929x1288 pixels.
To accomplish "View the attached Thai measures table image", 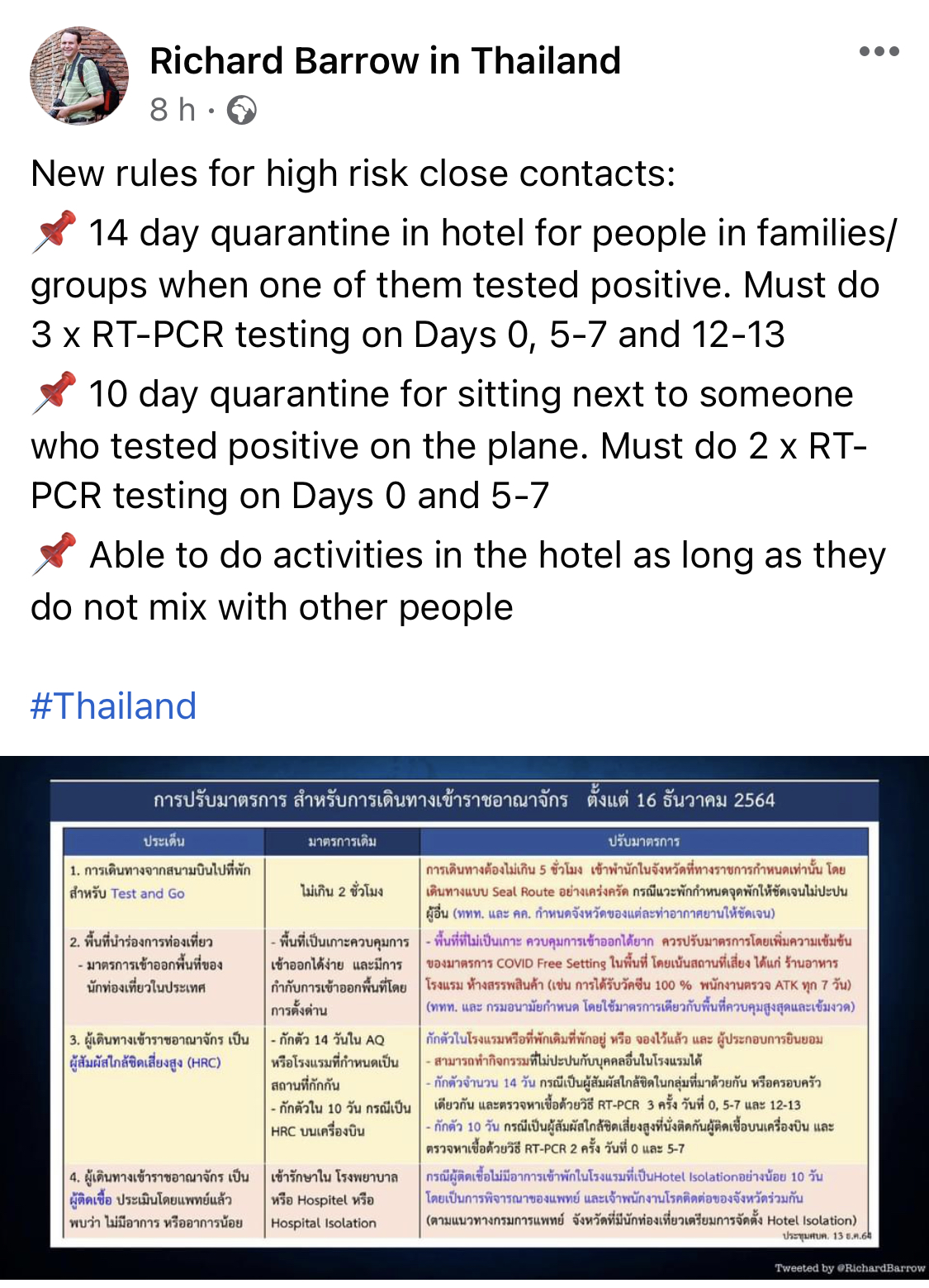I will point(464,1017).
